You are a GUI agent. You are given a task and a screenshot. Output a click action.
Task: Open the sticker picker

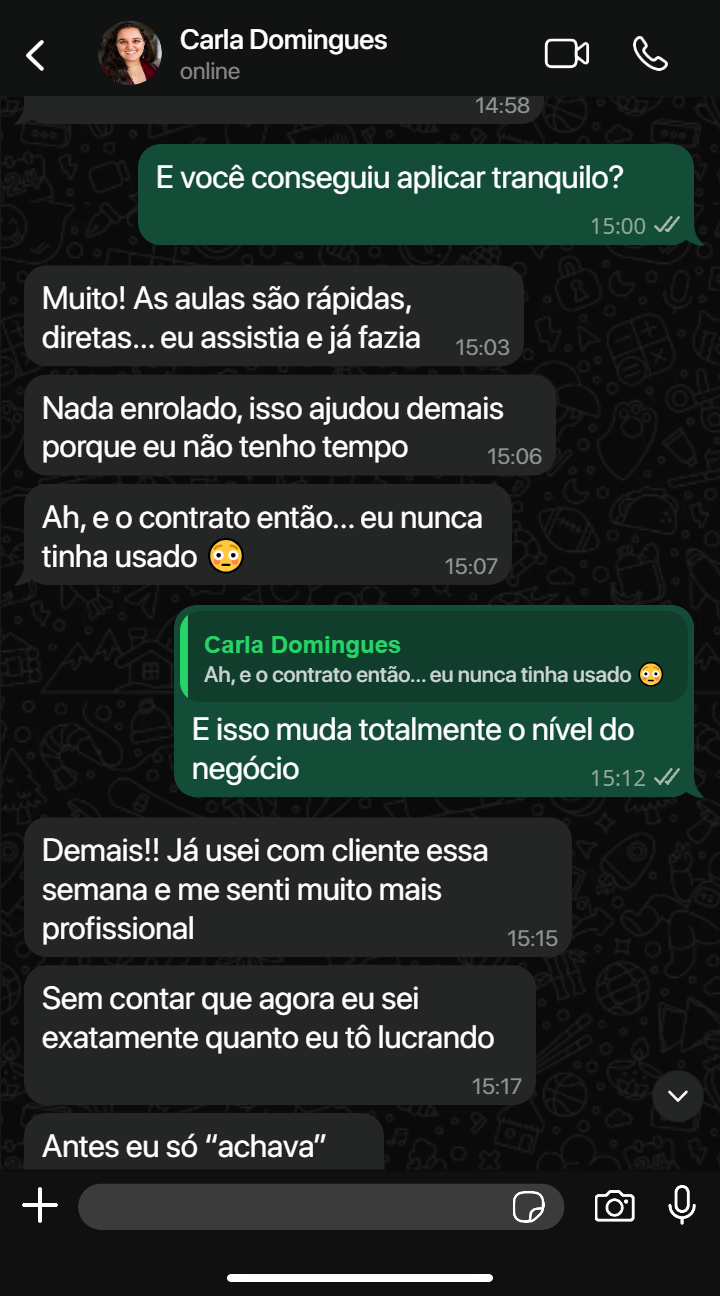[528, 1207]
